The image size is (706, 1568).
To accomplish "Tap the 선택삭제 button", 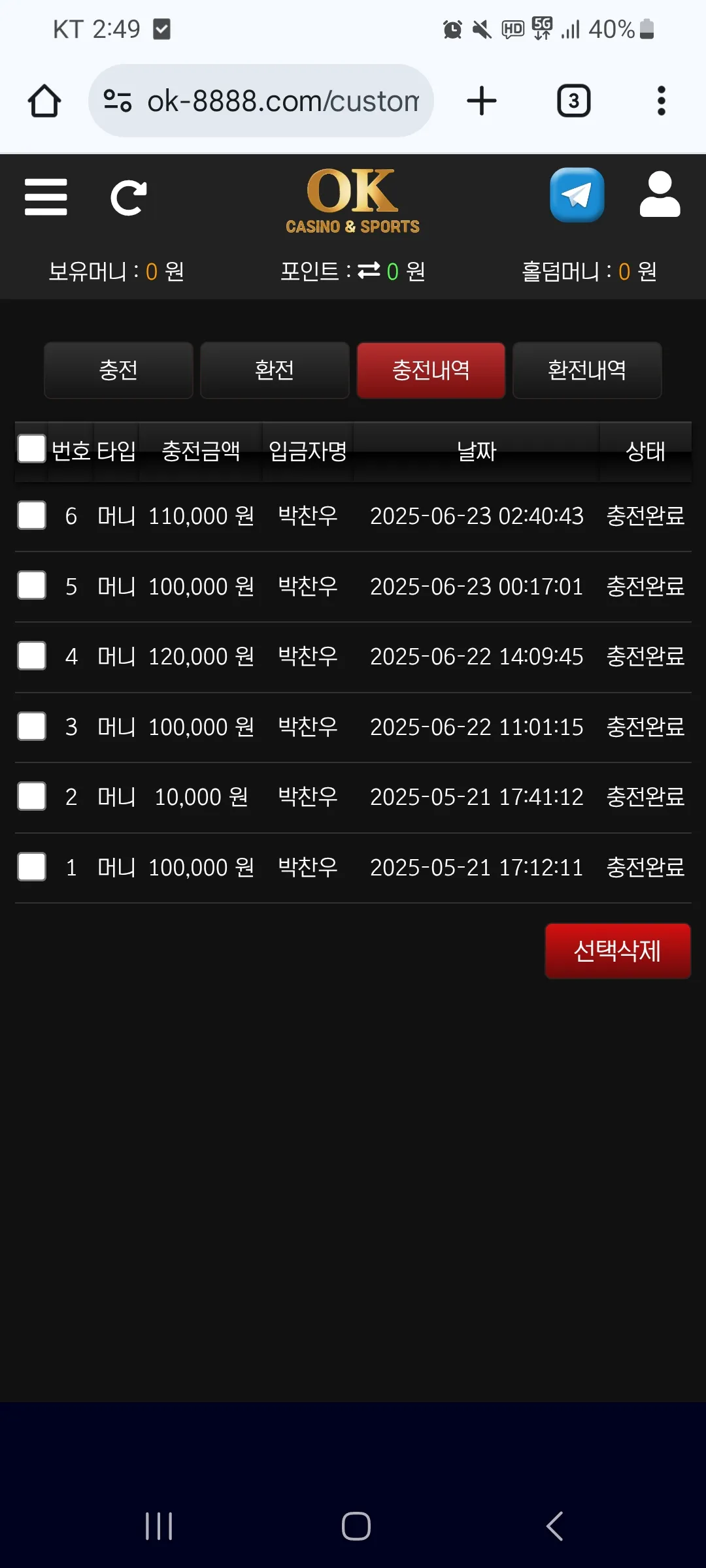I will (x=618, y=951).
